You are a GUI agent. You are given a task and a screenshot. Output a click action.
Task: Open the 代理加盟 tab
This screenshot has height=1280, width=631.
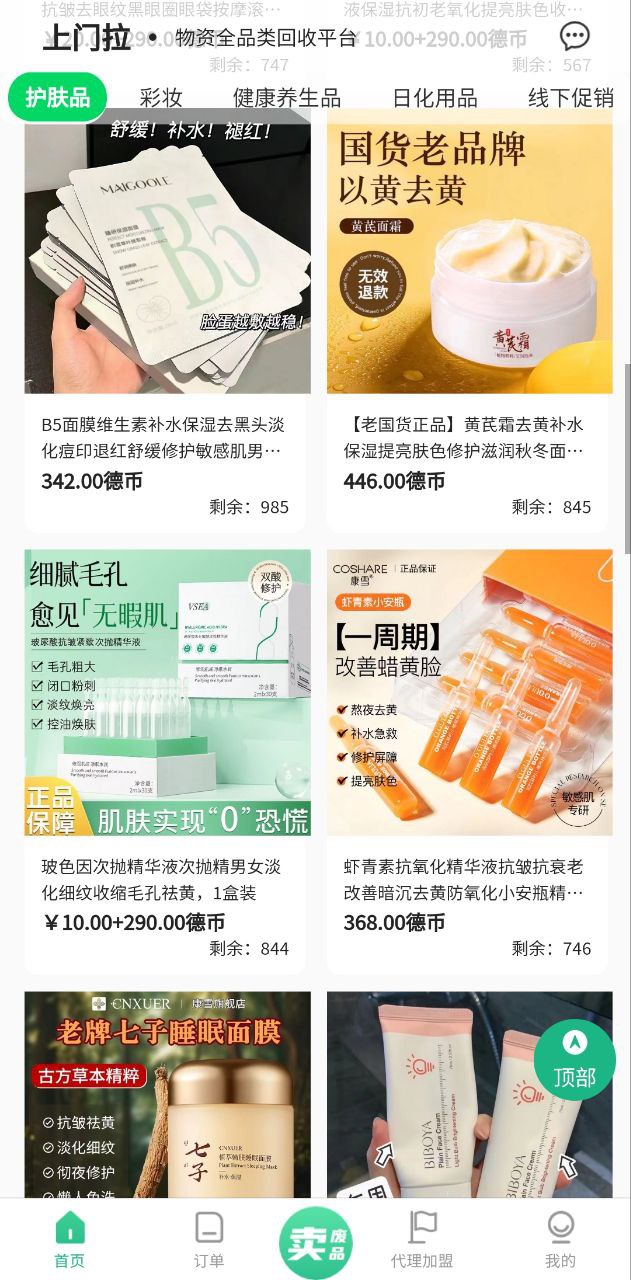pos(422,1240)
